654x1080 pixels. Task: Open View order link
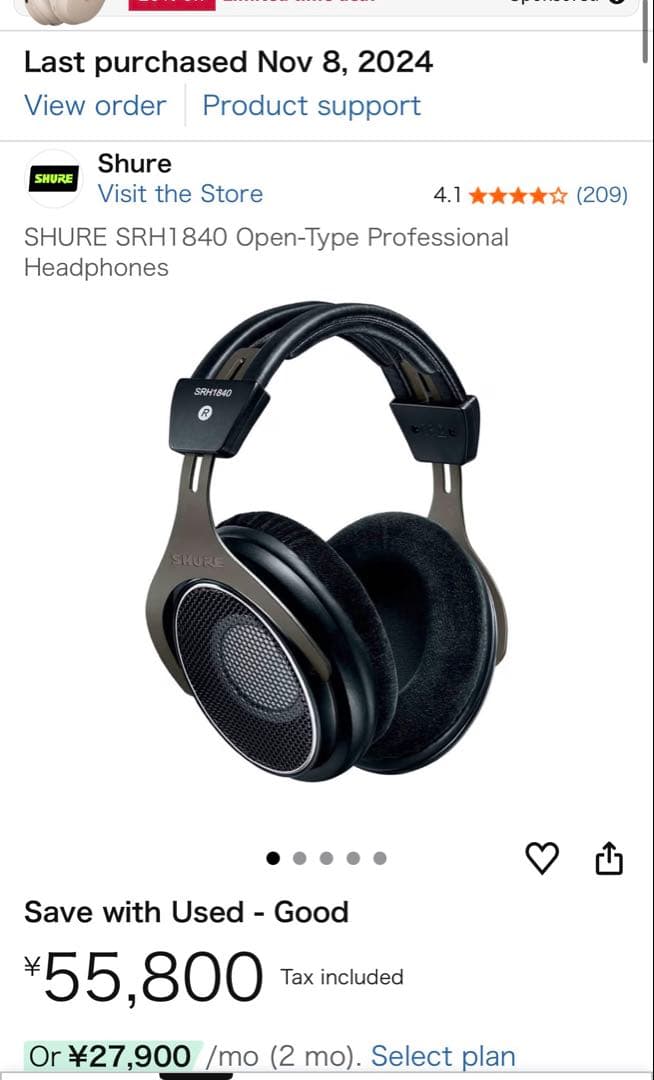coord(95,106)
